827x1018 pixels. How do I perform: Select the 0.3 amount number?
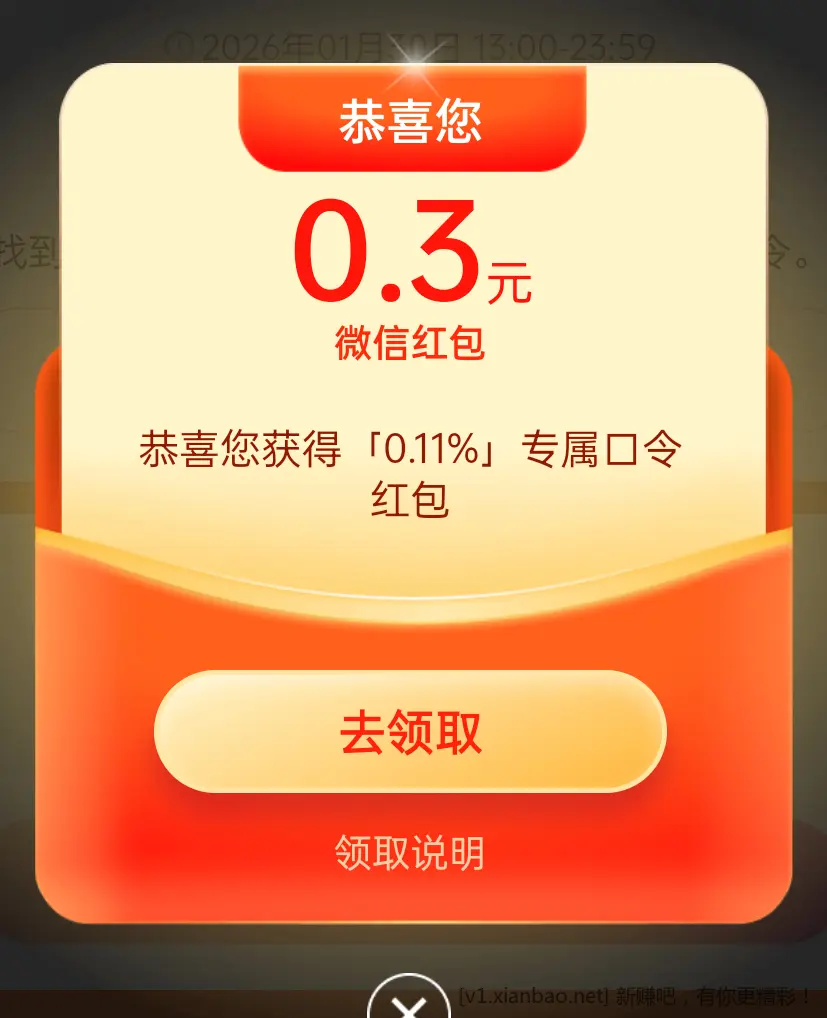click(385, 250)
